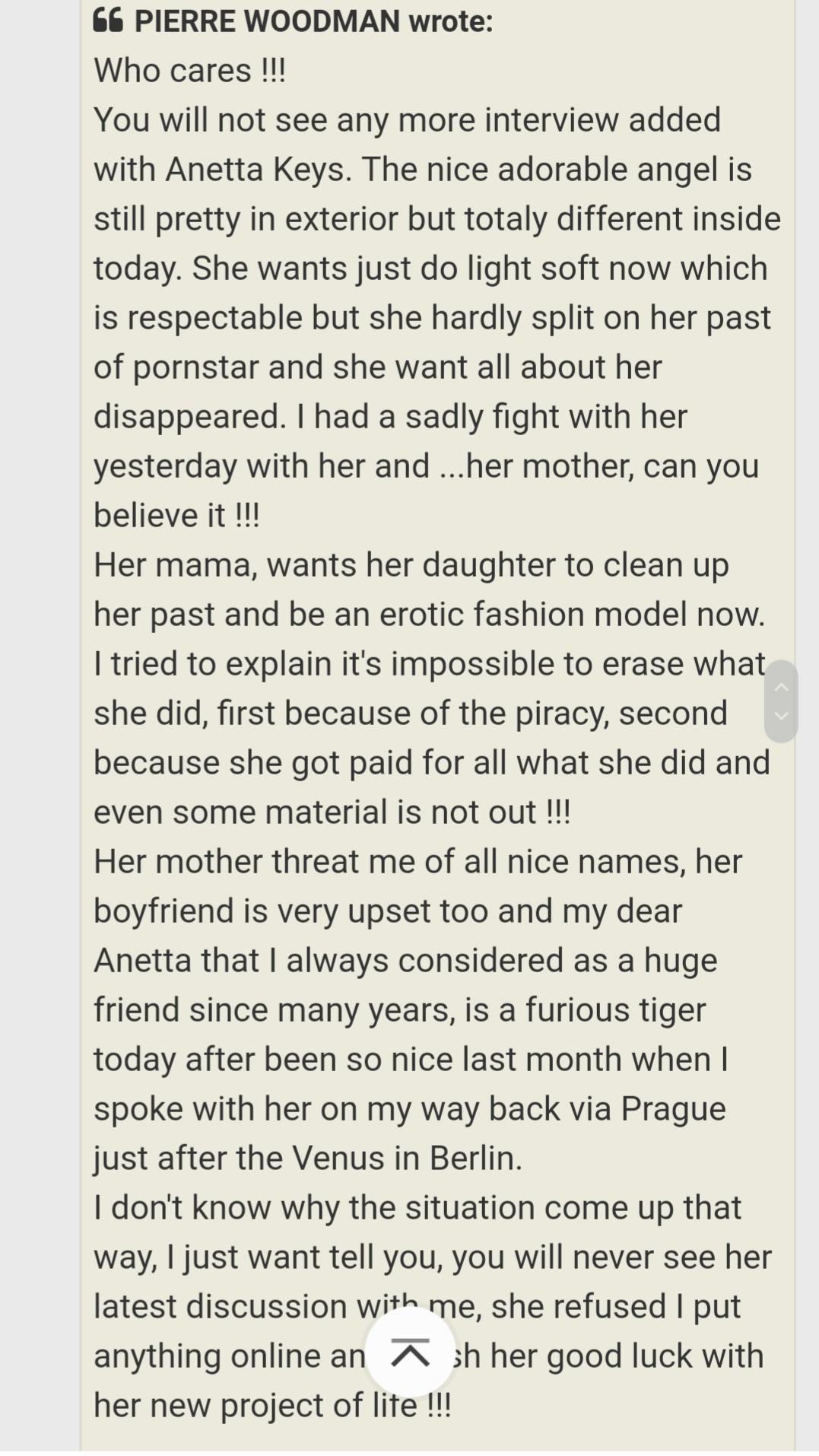Tap the back-to-top floating button
Viewport: 819px width, 1456px height.
click(410, 1353)
